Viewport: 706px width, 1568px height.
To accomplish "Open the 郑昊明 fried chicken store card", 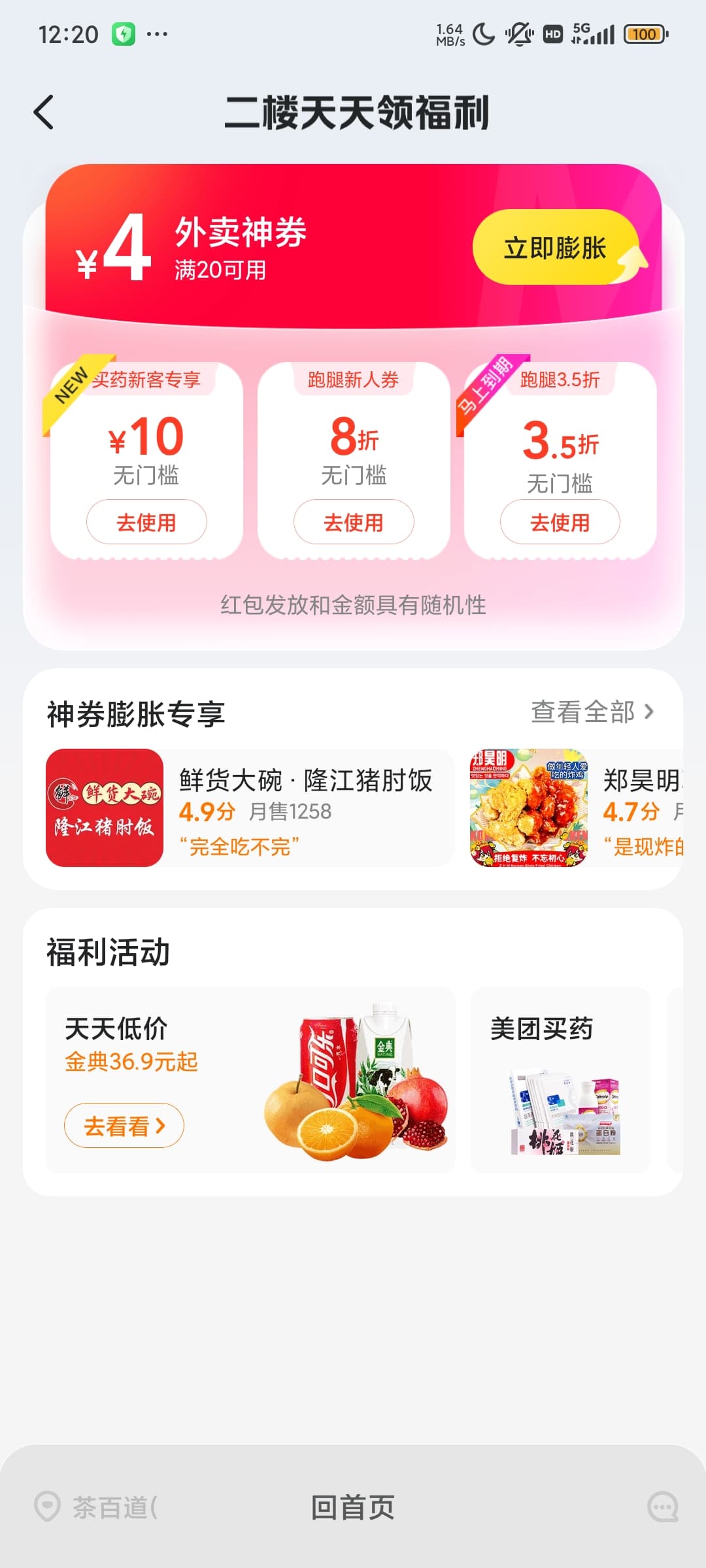I will pyautogui.click(x=577, y=808).
